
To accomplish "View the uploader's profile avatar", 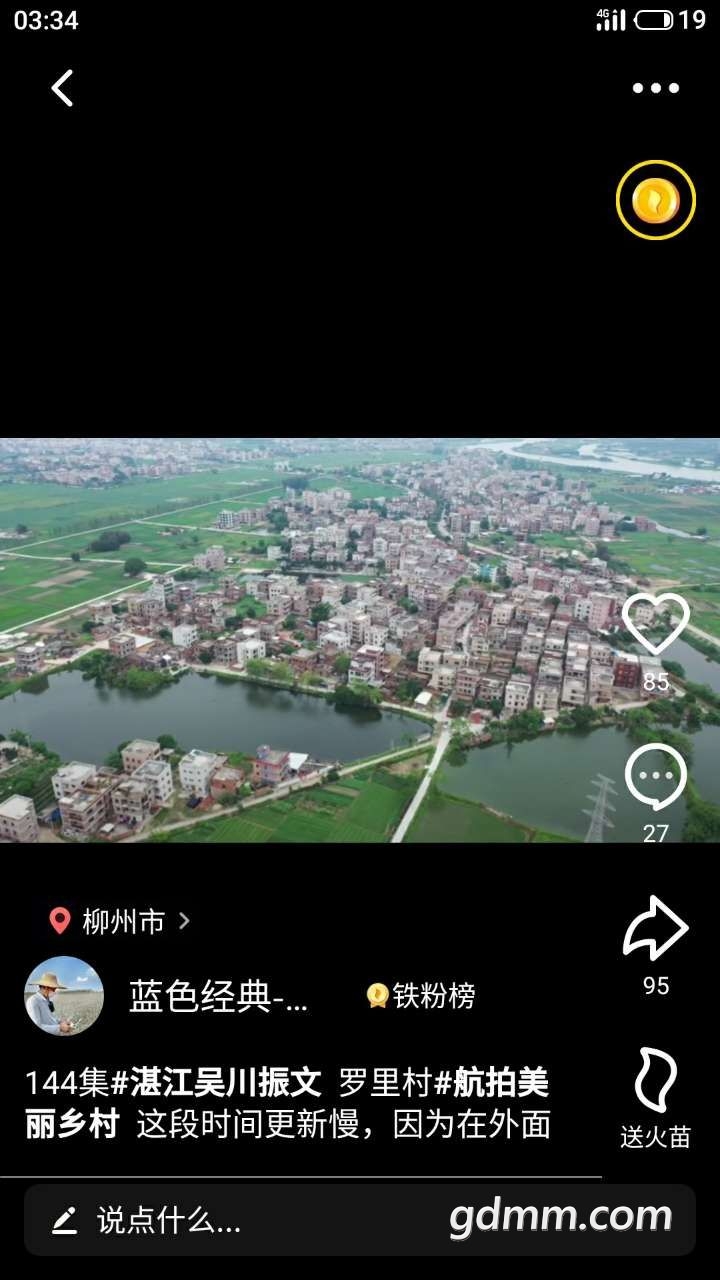I will coord(64,996).
